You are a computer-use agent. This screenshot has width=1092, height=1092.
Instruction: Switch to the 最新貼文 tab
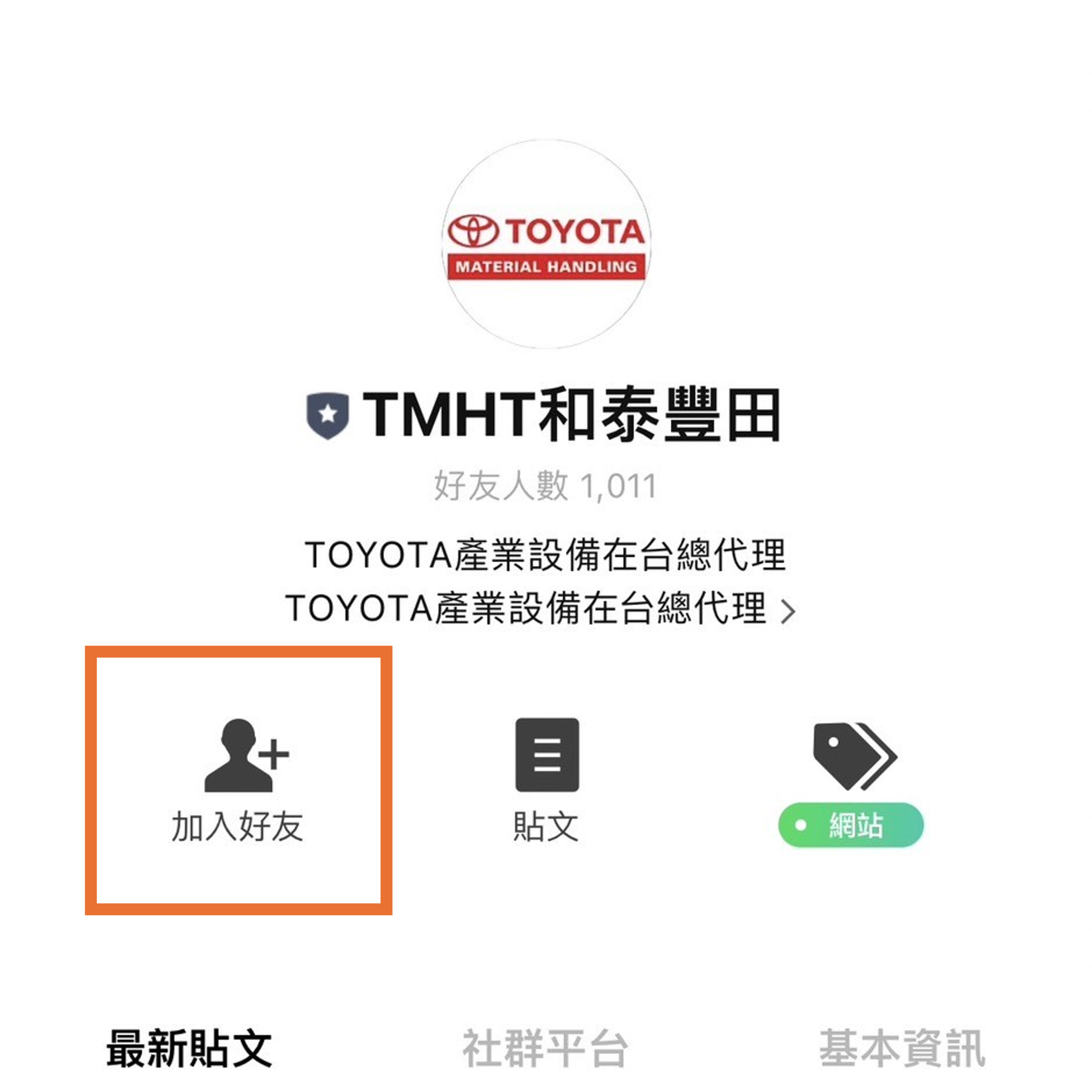[189, 1048]
